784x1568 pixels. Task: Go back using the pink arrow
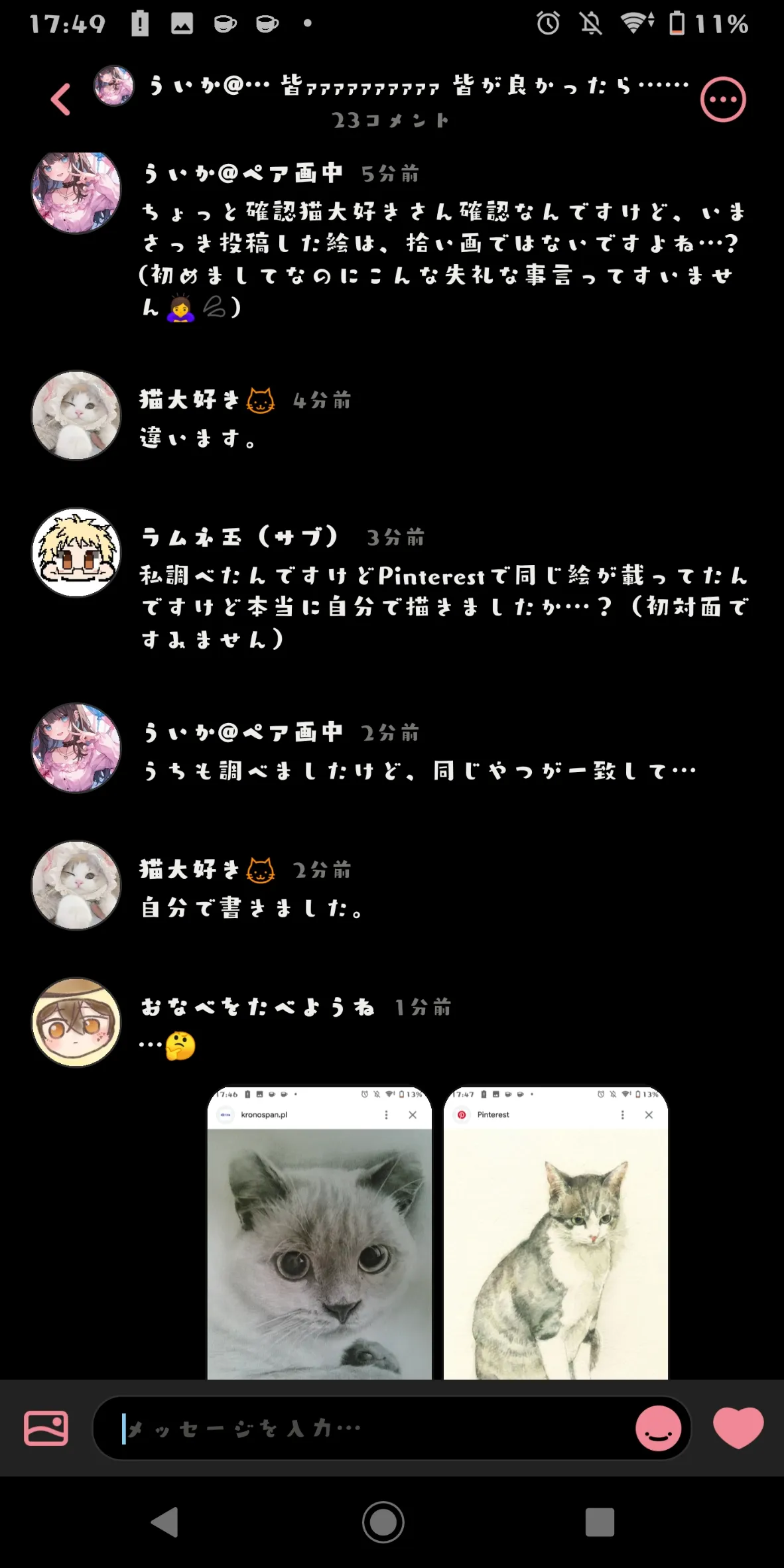(61, 100)
